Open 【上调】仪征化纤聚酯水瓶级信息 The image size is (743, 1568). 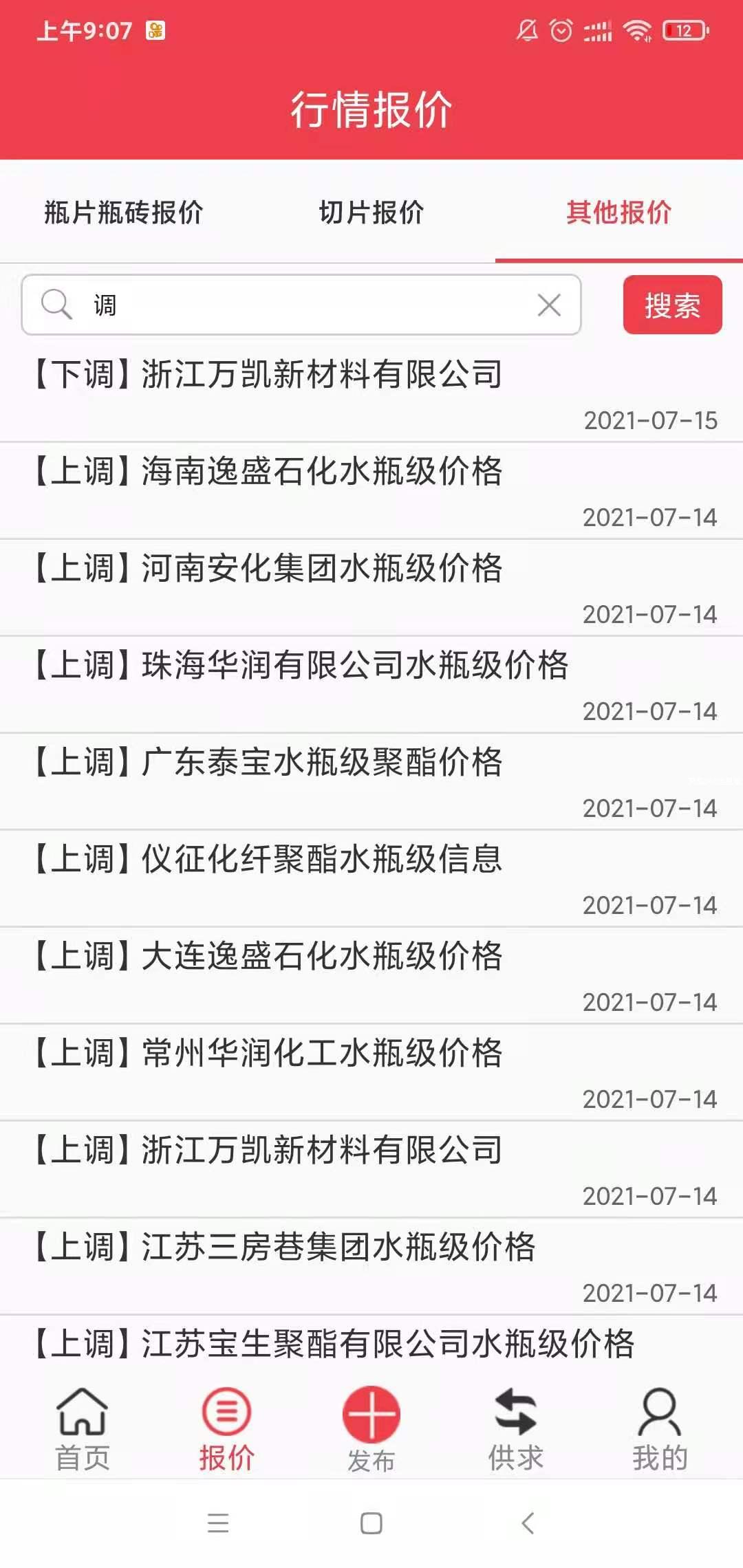[268, 860]
